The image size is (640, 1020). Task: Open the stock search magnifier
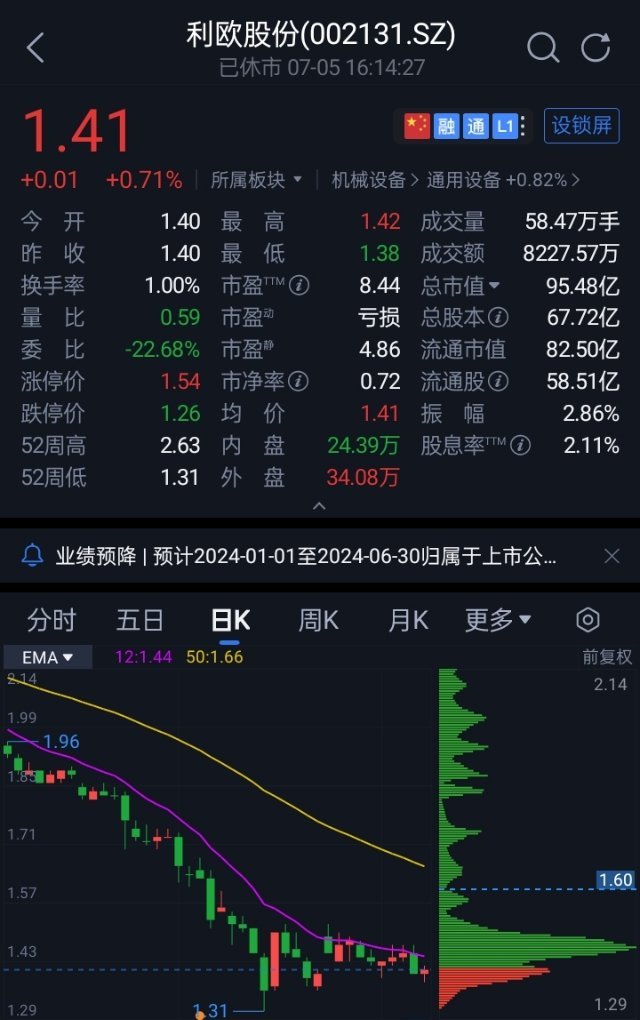[x=542, y=47]
